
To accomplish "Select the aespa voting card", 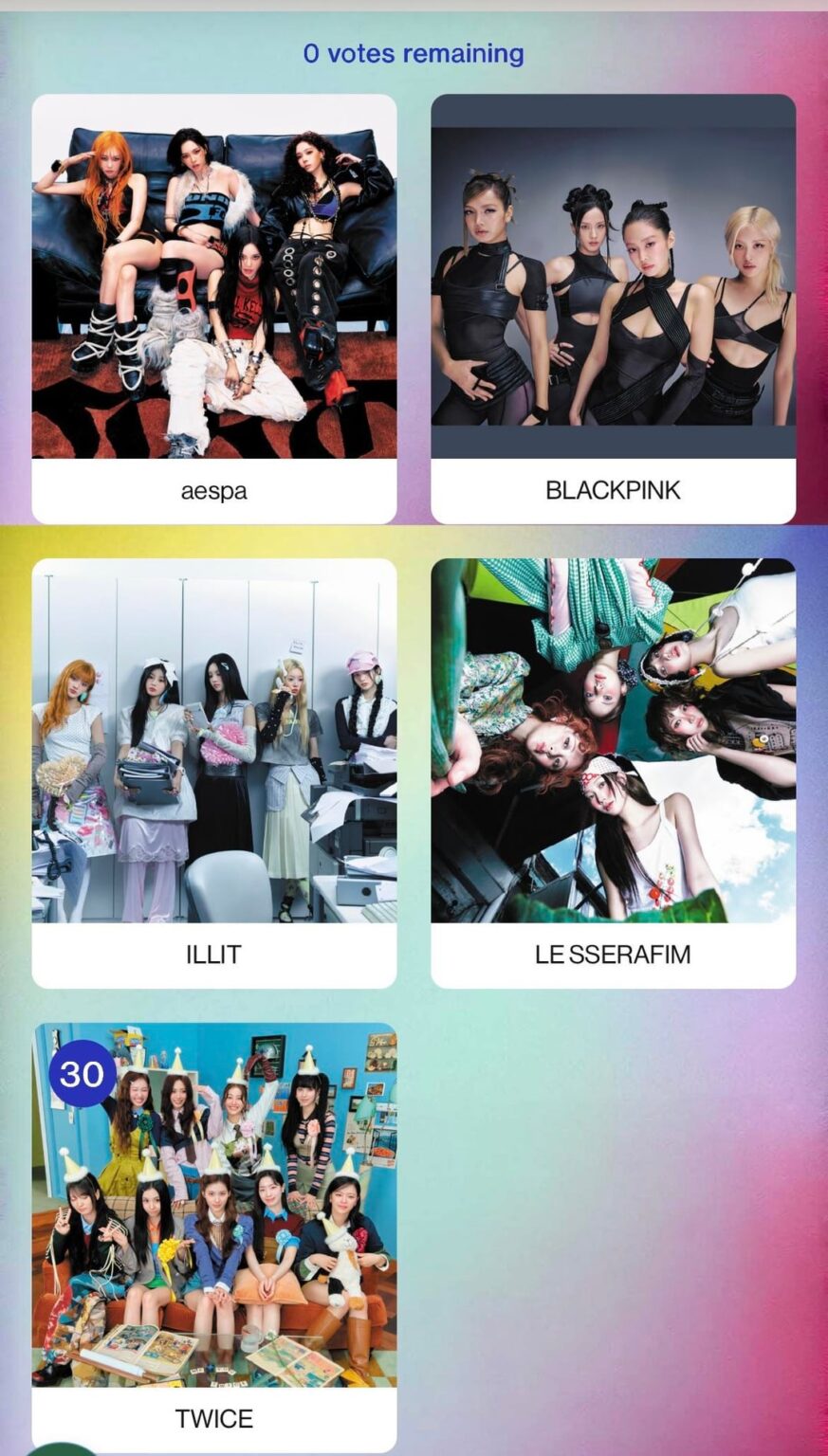I will (x=214, y=308).
